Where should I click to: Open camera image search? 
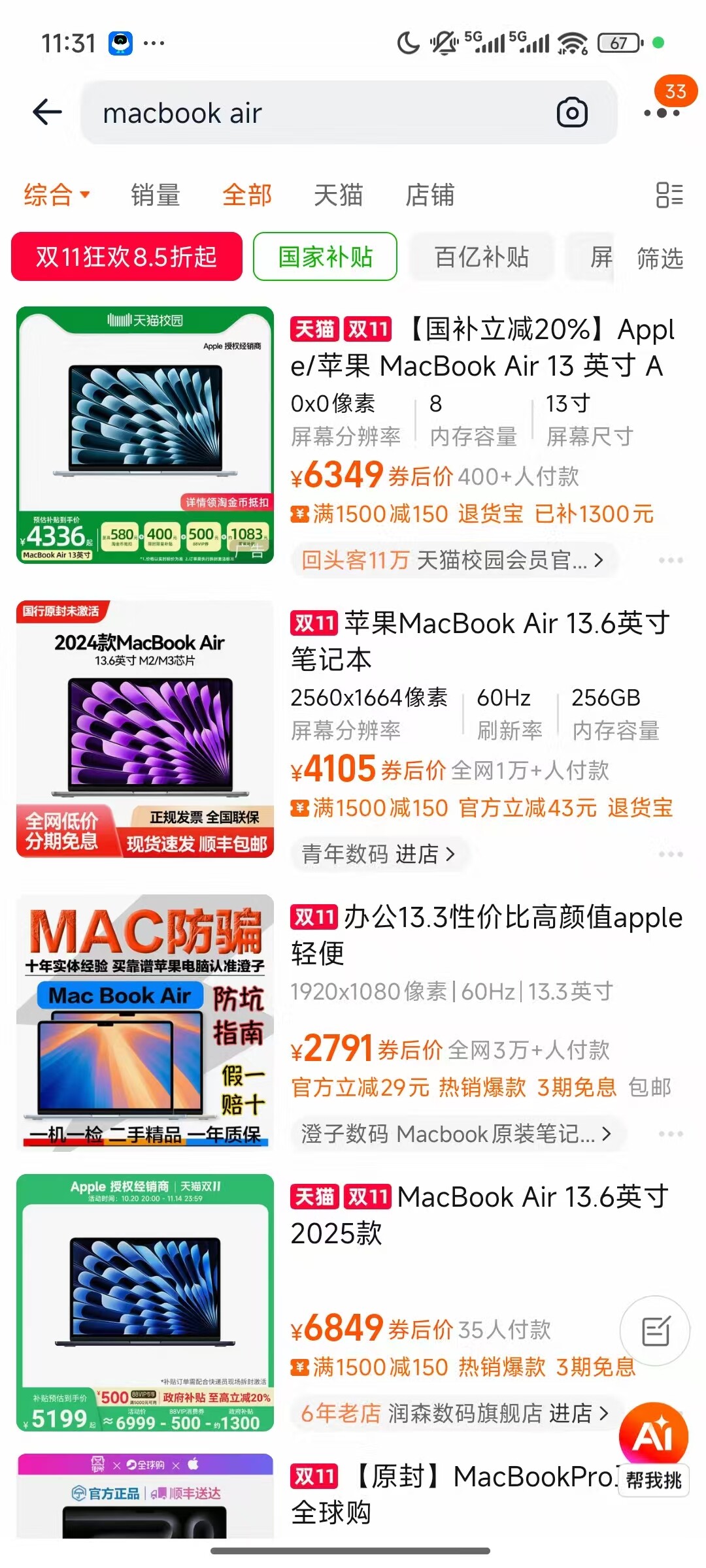tap(572, 112)
